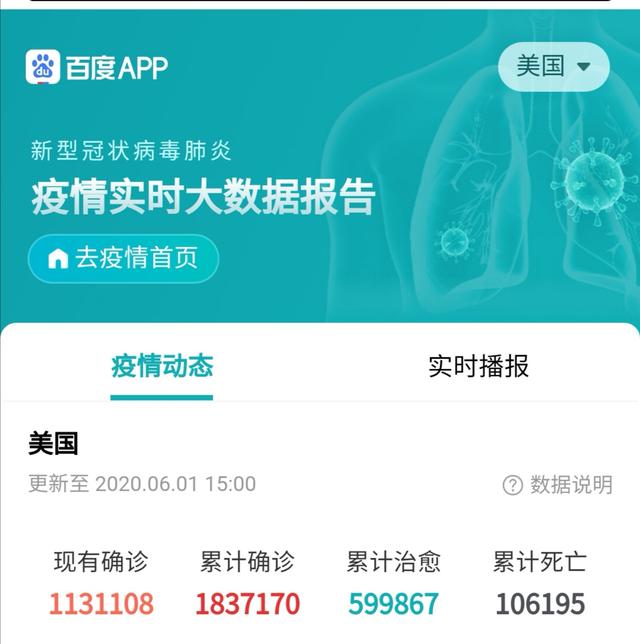Image resolution: width=640 pixels, height=644 pixels.
Task: Open the 美国 country dropdown
Action: [x=553, y=67]
